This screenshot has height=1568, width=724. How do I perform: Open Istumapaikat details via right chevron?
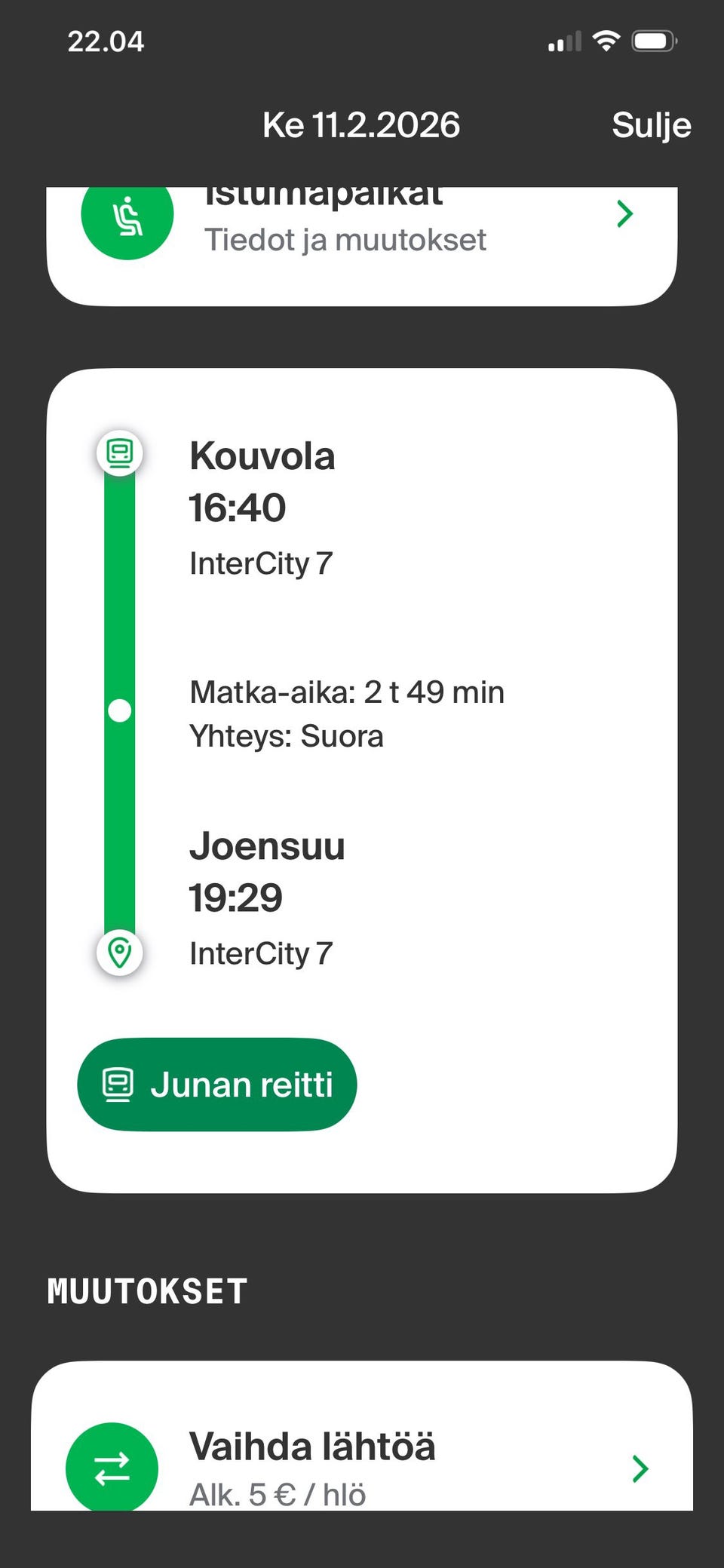[624, 215]
